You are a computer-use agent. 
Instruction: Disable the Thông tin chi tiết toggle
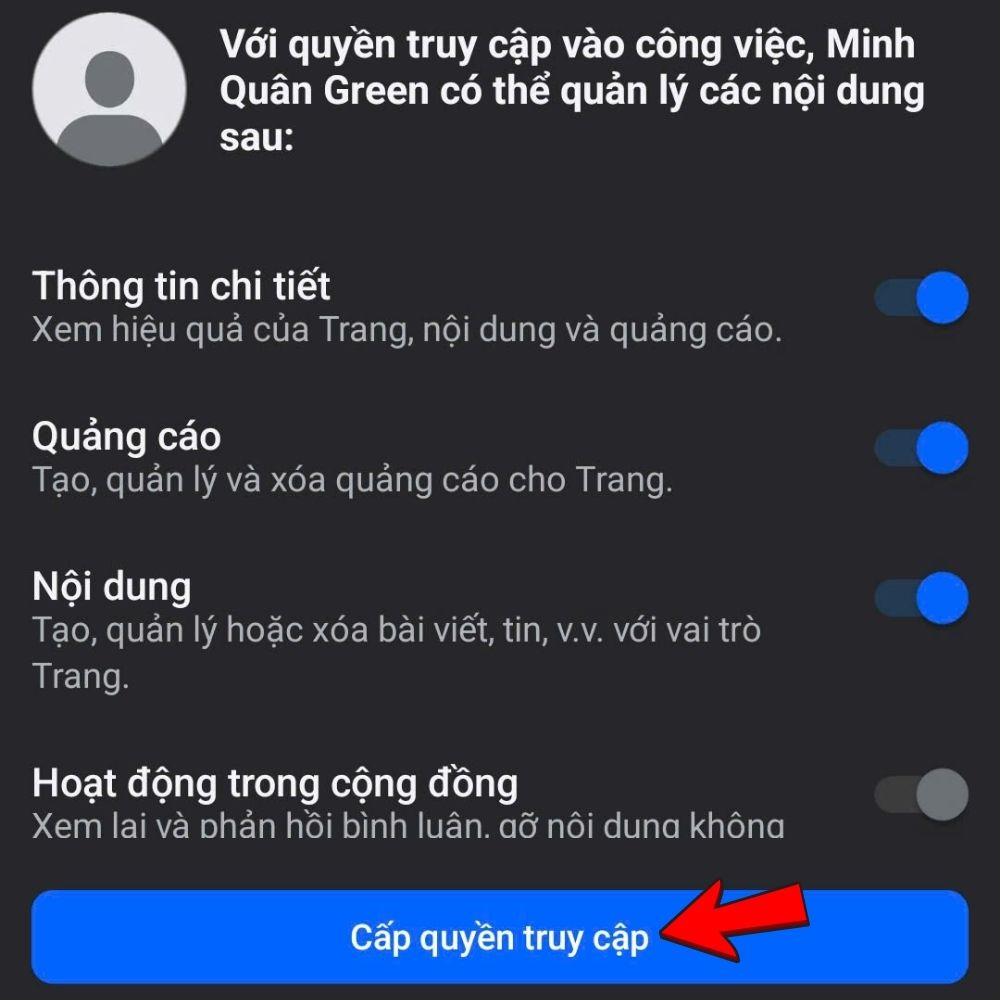pyautogui.click(x=922, y=297)
